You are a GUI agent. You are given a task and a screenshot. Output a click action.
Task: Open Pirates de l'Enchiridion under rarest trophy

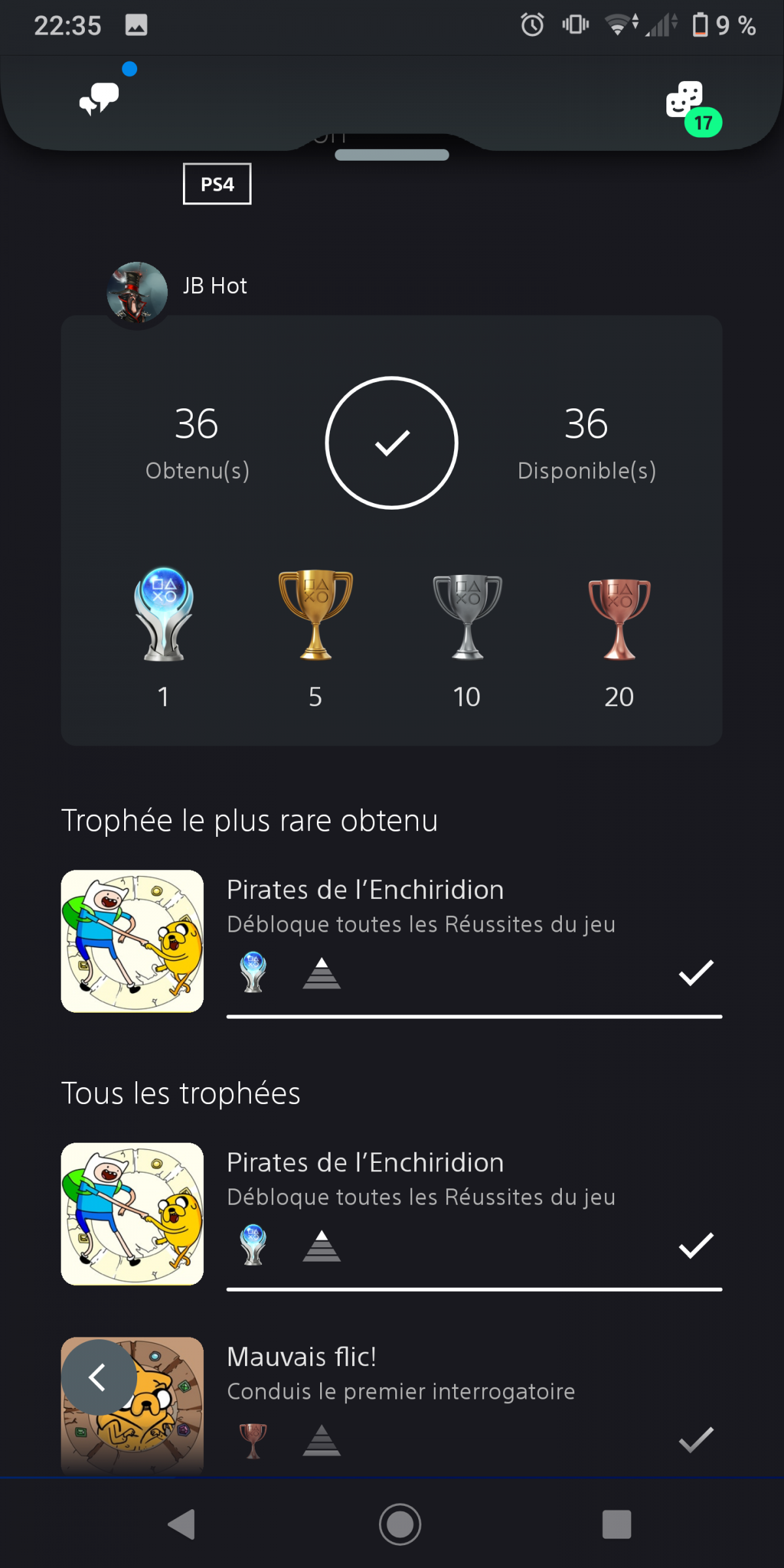391,941
